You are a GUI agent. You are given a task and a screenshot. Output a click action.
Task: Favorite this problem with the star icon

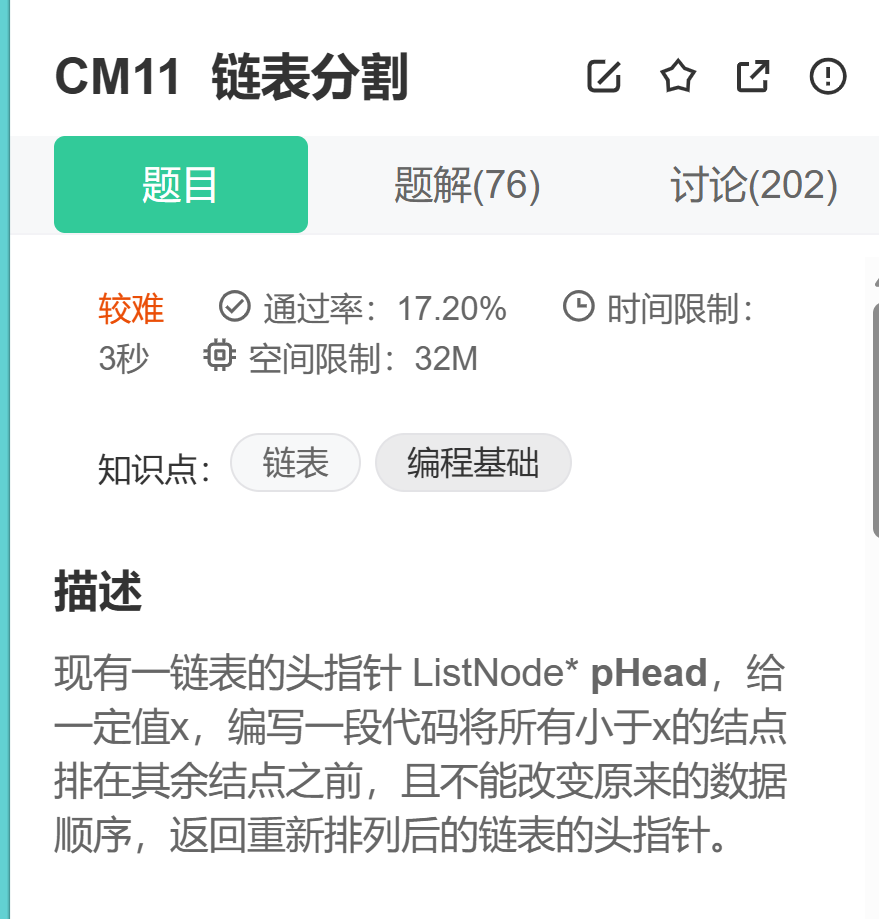click(678, 76)
